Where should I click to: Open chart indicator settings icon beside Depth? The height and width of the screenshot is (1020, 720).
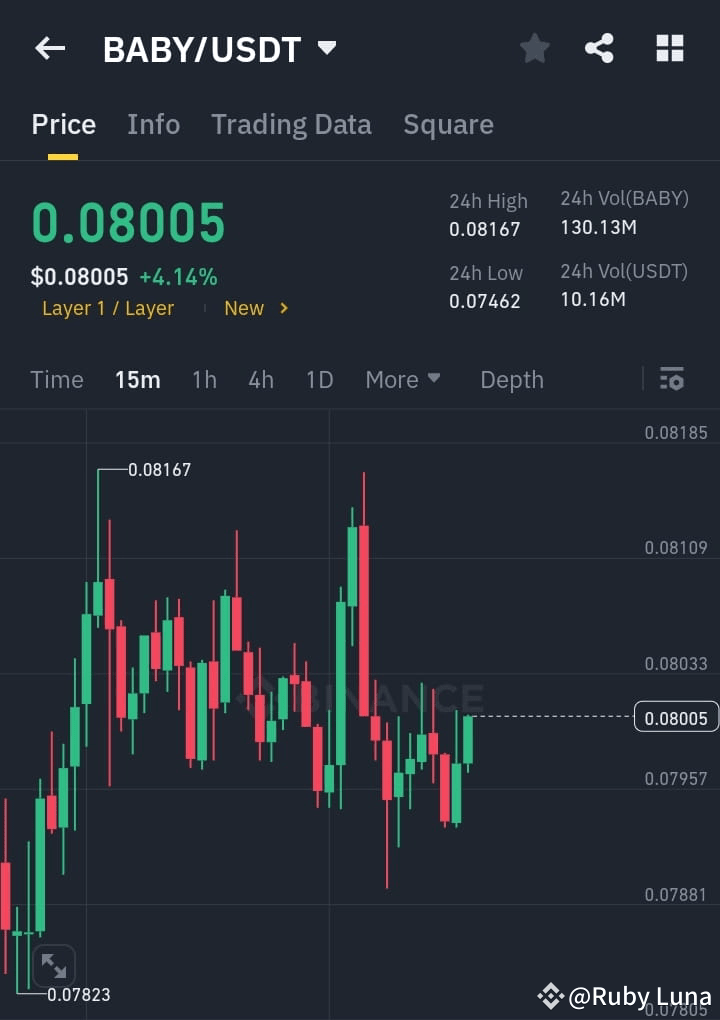point(671,379)
